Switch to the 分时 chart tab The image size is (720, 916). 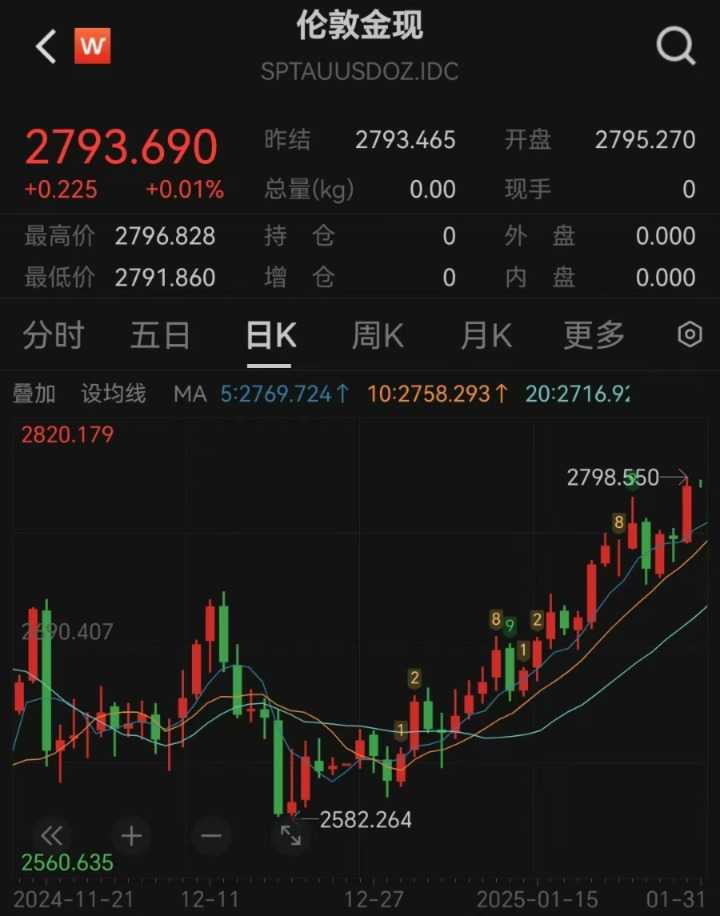click(x=53, y=335)
